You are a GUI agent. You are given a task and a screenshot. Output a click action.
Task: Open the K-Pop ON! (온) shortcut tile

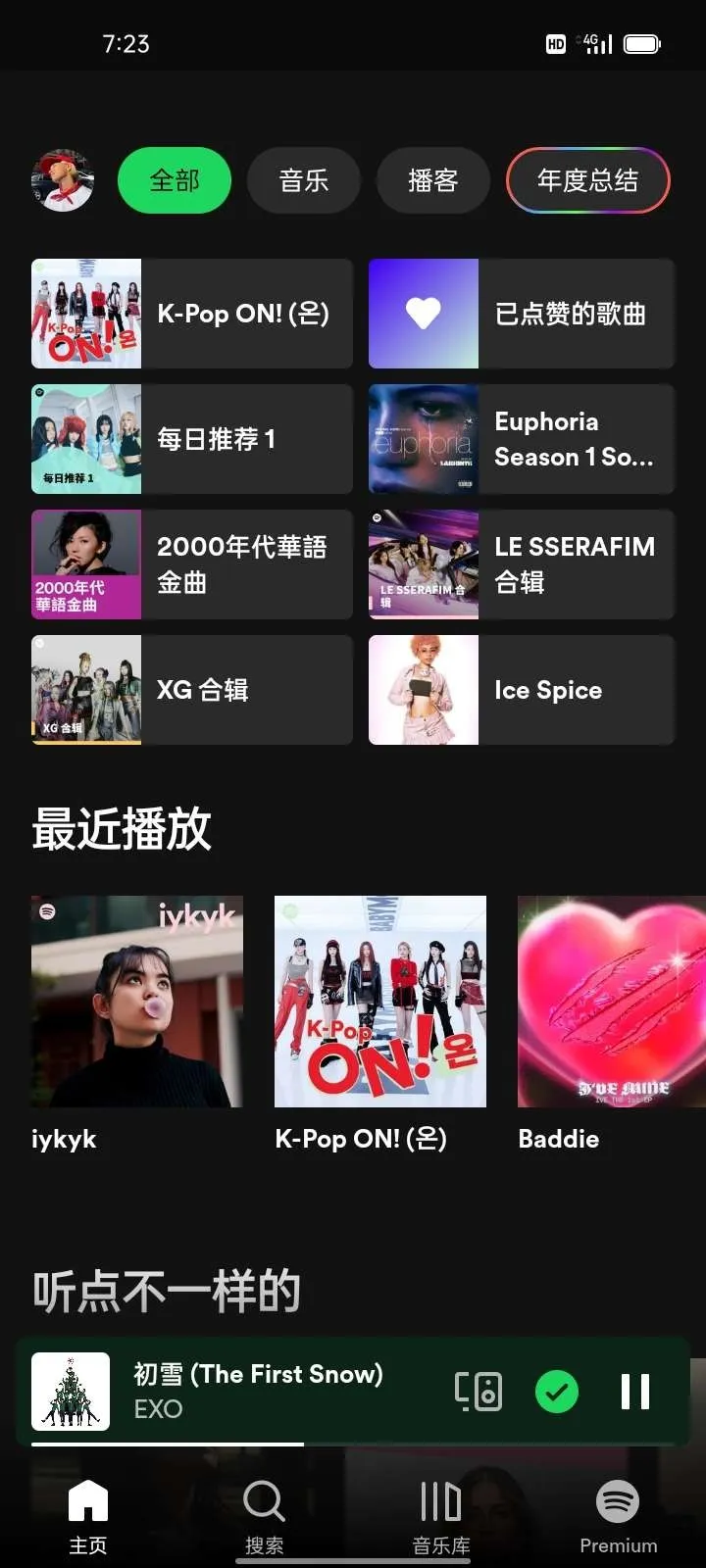click(192, 314)
